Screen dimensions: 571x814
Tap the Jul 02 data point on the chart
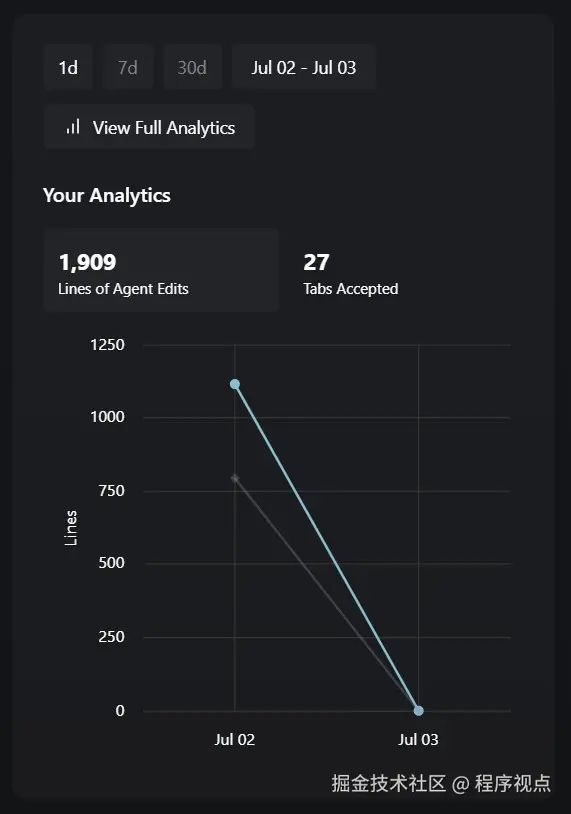(x=235, y=384)
